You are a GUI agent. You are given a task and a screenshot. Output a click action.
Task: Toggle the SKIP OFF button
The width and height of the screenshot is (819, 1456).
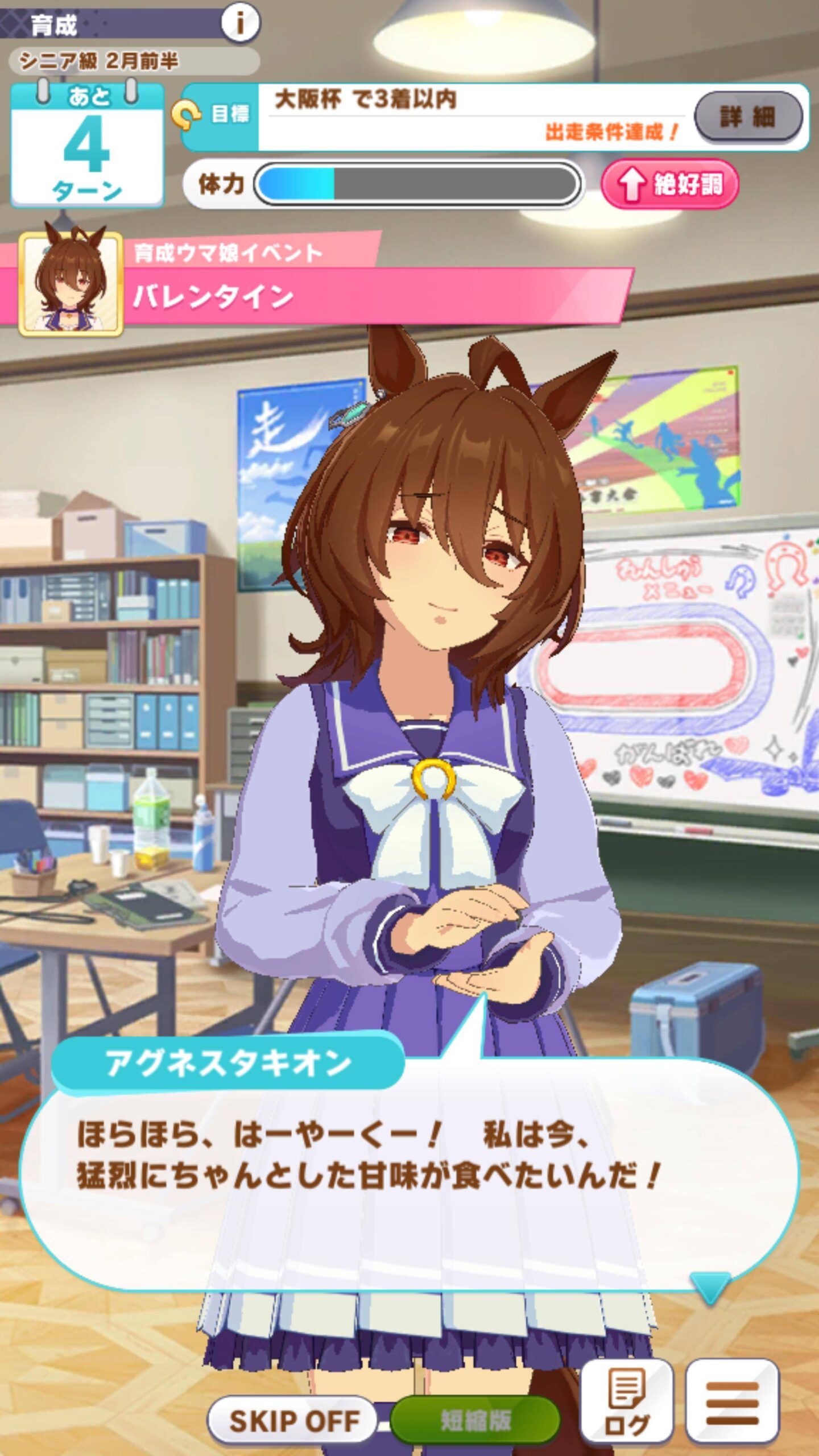pyautogui.click(x=293, y=1420)
